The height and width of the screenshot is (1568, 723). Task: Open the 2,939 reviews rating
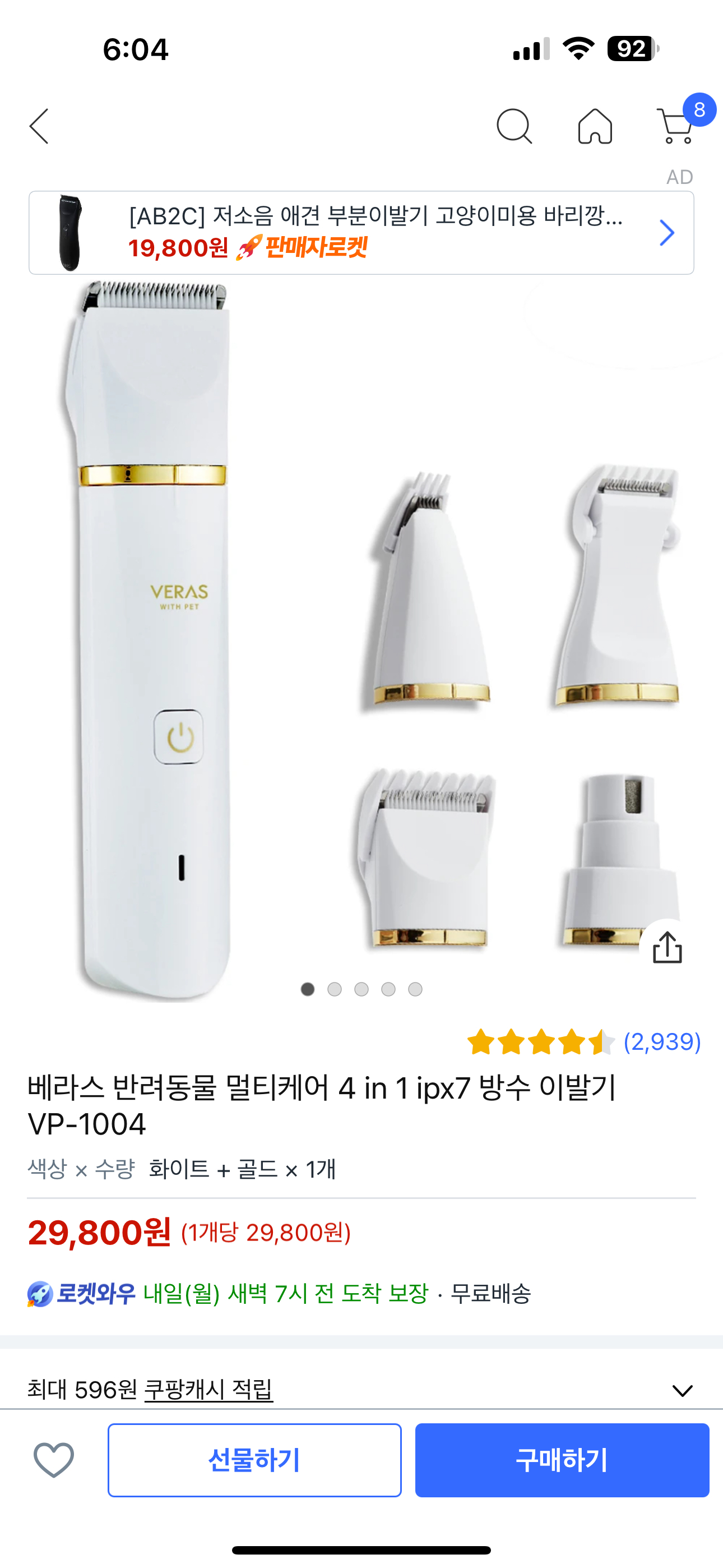point(584,1042)
